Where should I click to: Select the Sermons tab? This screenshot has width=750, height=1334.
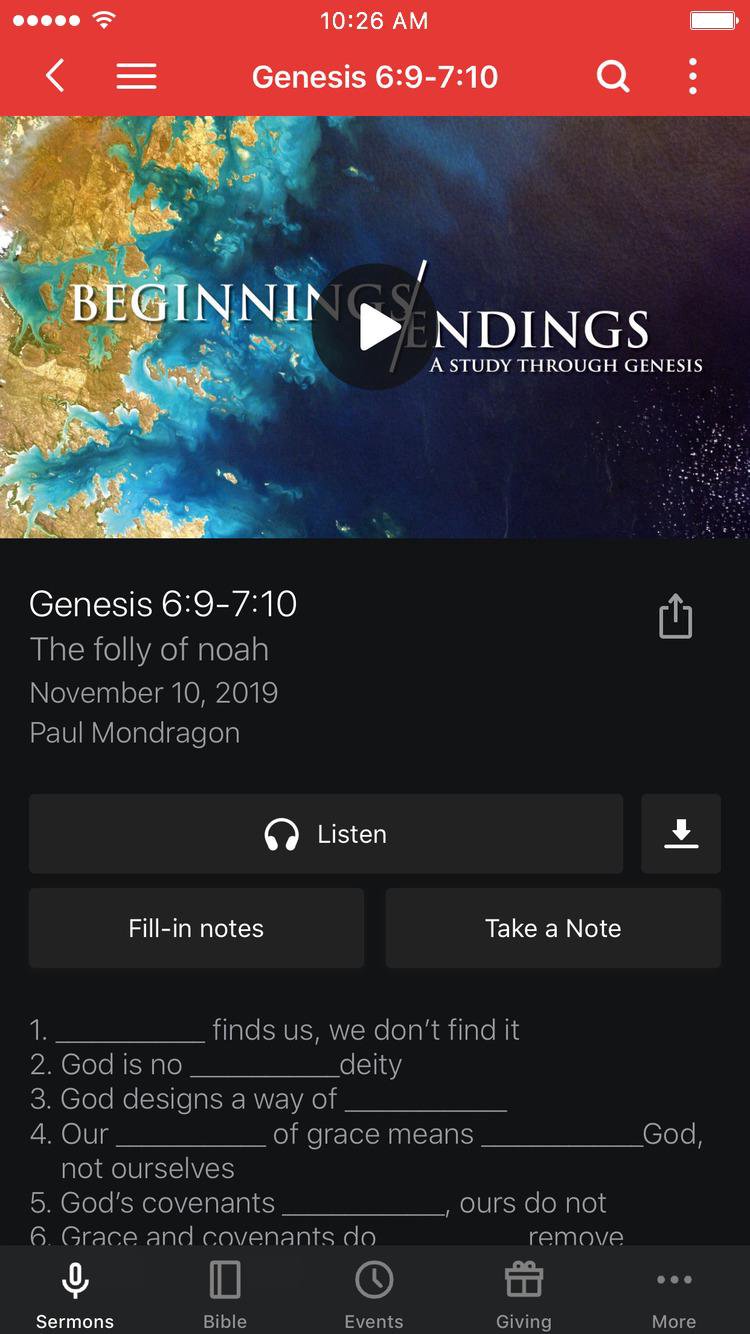pyautogui.click(x=75, y=1294)
